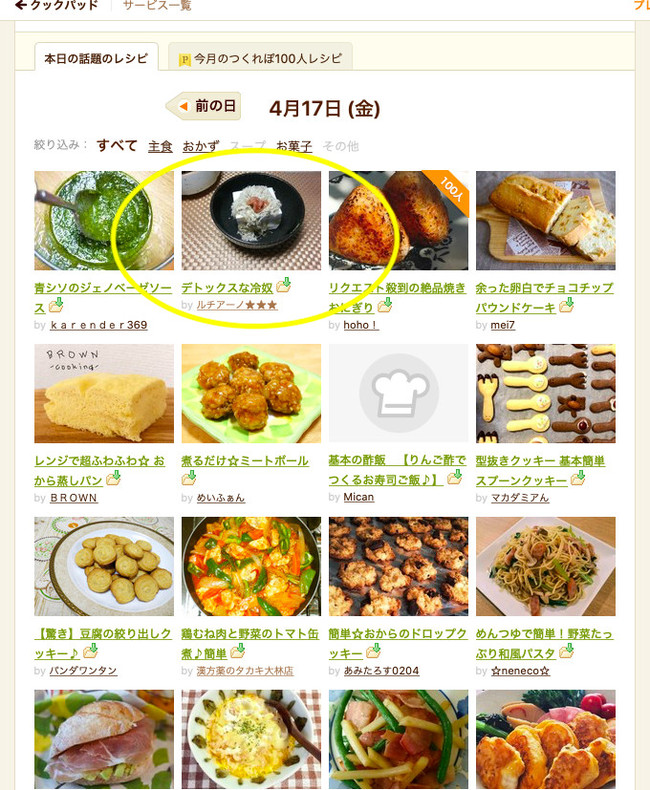
Task: Open 青シソのジェノベーゼソース recipe
Action: tap(99, 288)
